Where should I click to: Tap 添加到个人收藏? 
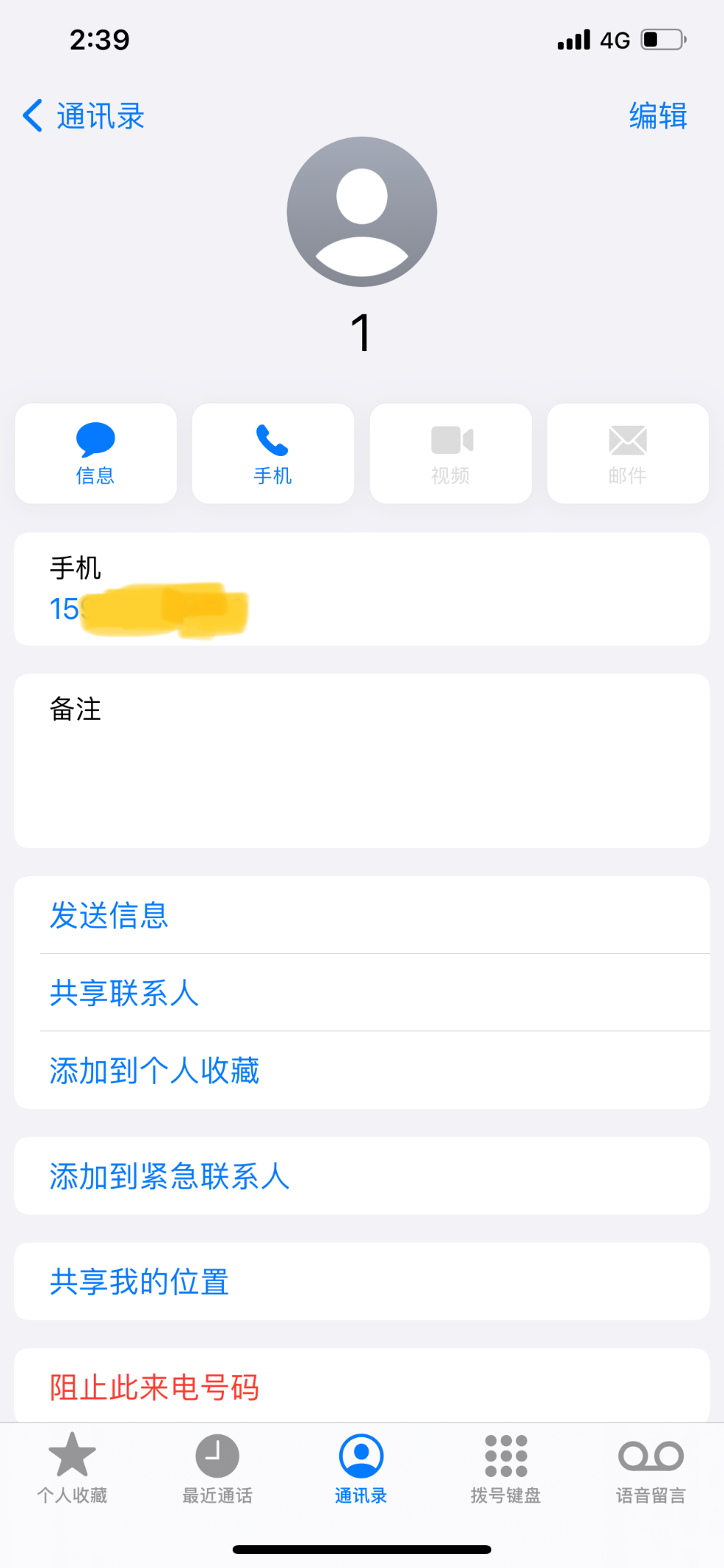154,1070
